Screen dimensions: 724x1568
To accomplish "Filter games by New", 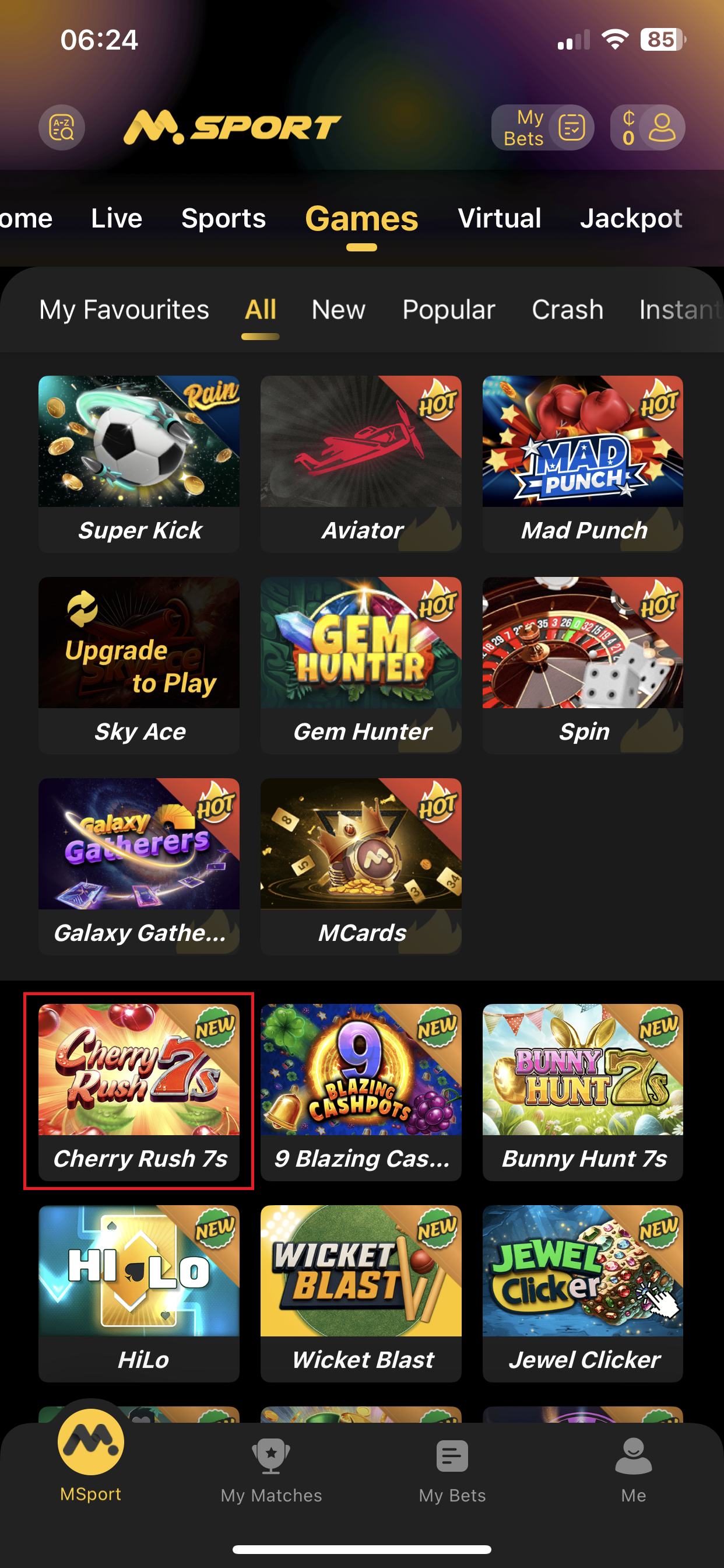I will (x=338, y=310).
